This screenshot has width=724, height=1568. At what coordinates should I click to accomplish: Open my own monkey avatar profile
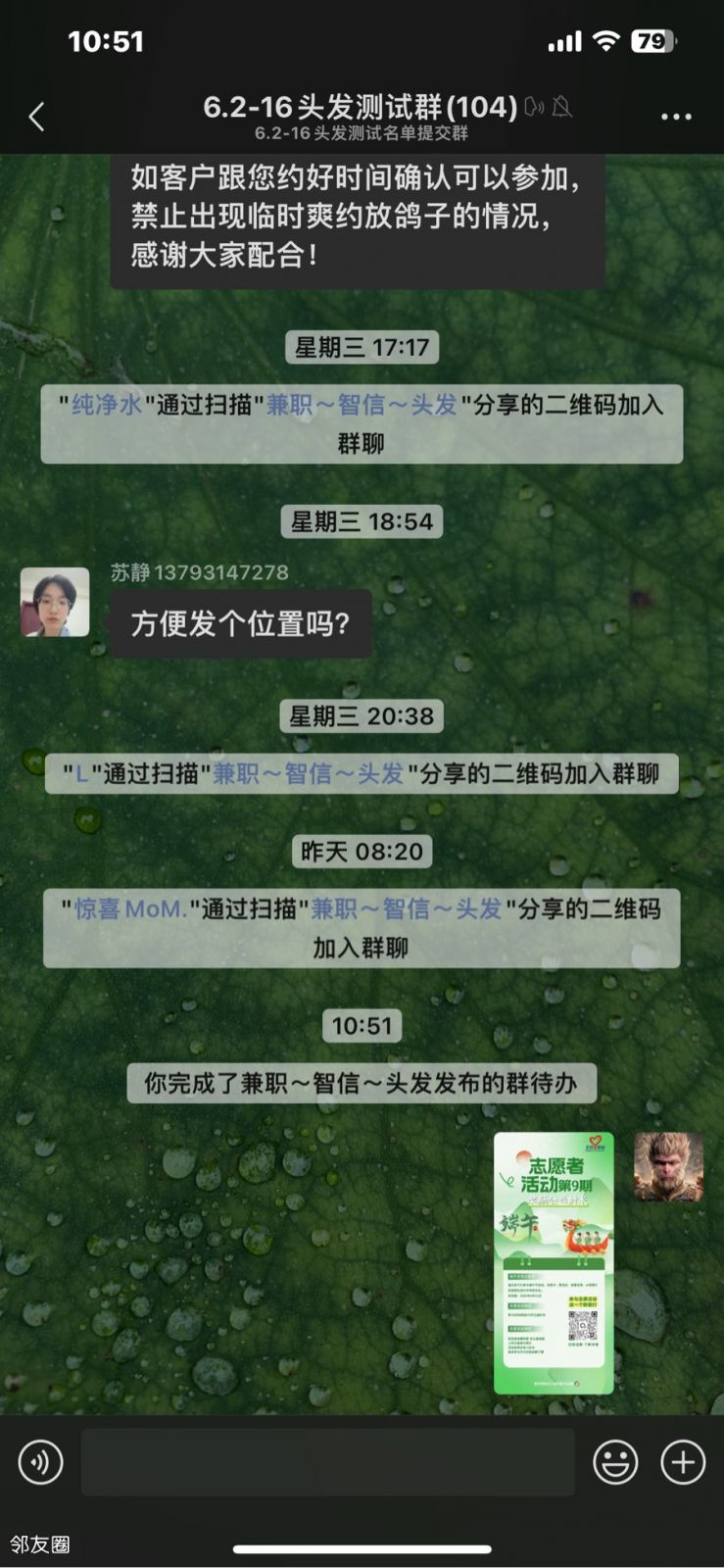pos(668,1166)
